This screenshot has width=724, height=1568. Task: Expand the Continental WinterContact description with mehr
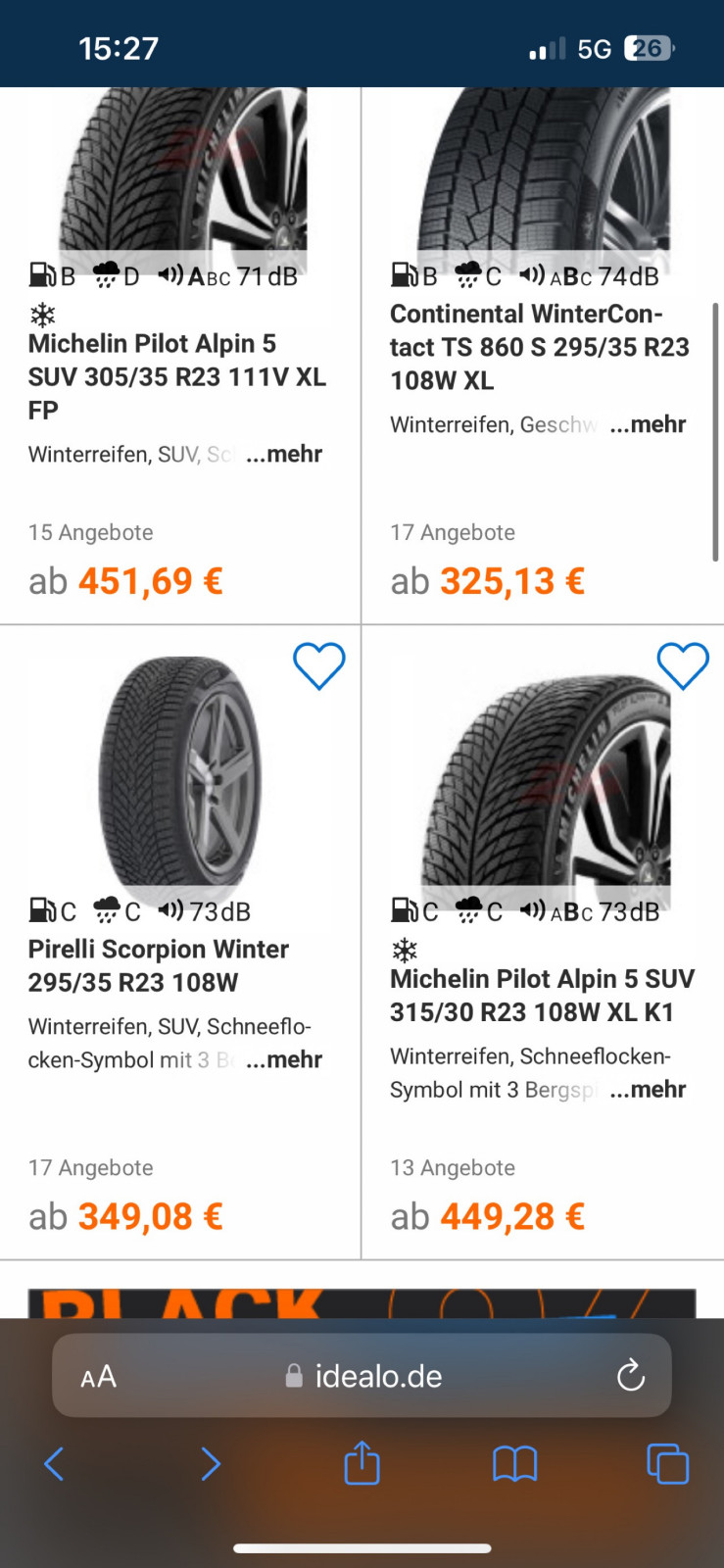648,423
